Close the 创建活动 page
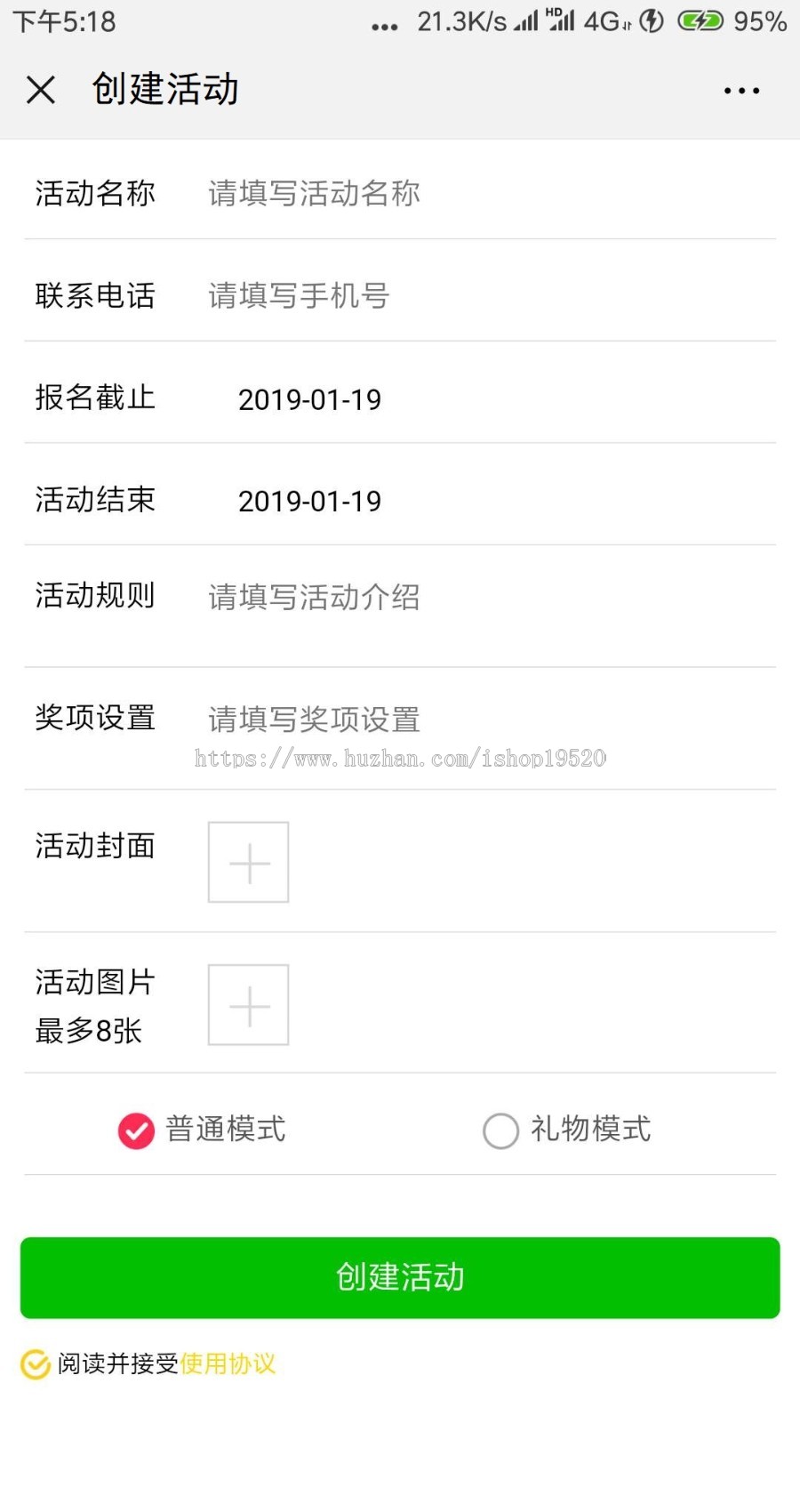Viewport: 800px width, 1512px height. point(41,90)
